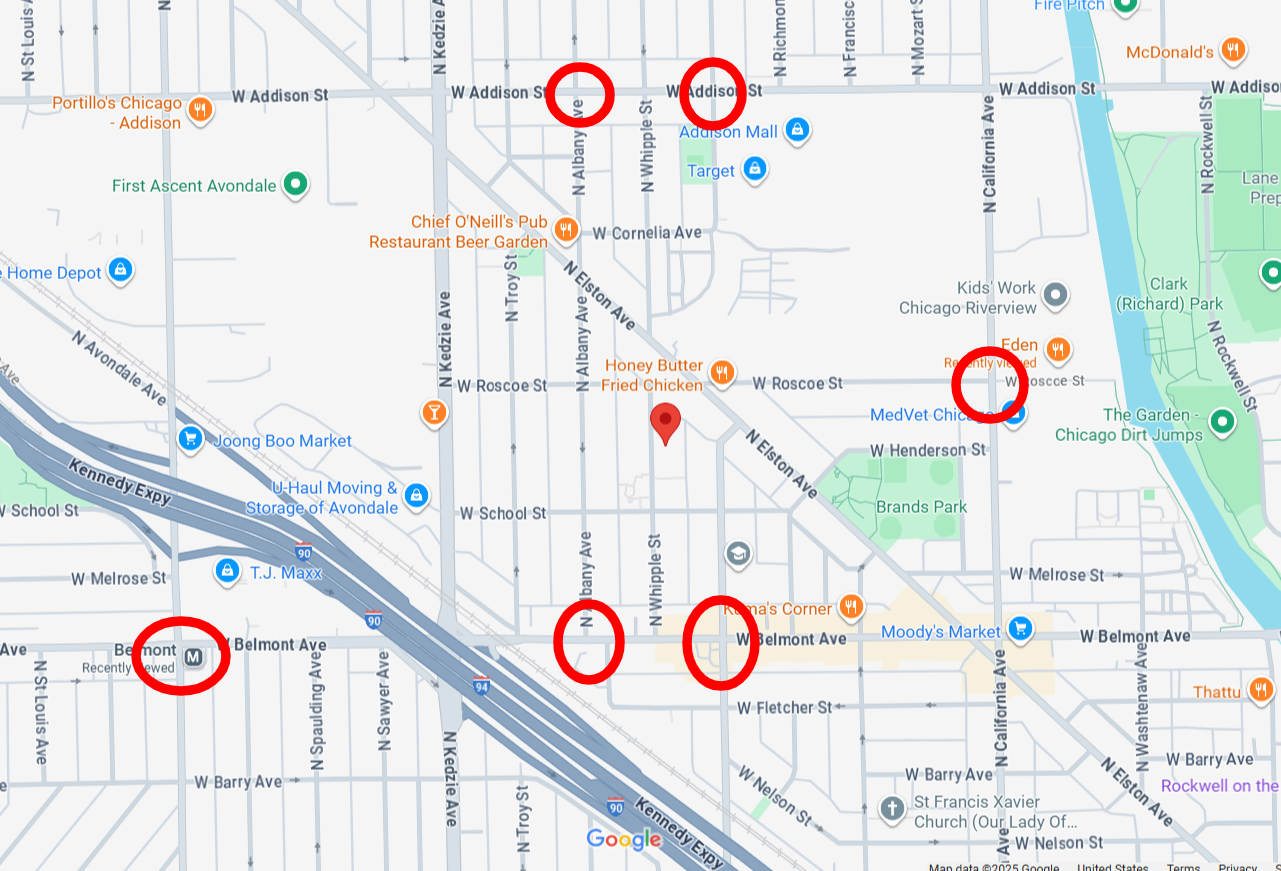The height and width of the screenshot is (871, 1281).
Task: Open Honey Butter Fried Chicken pin
Action: (x=722, y=374)
